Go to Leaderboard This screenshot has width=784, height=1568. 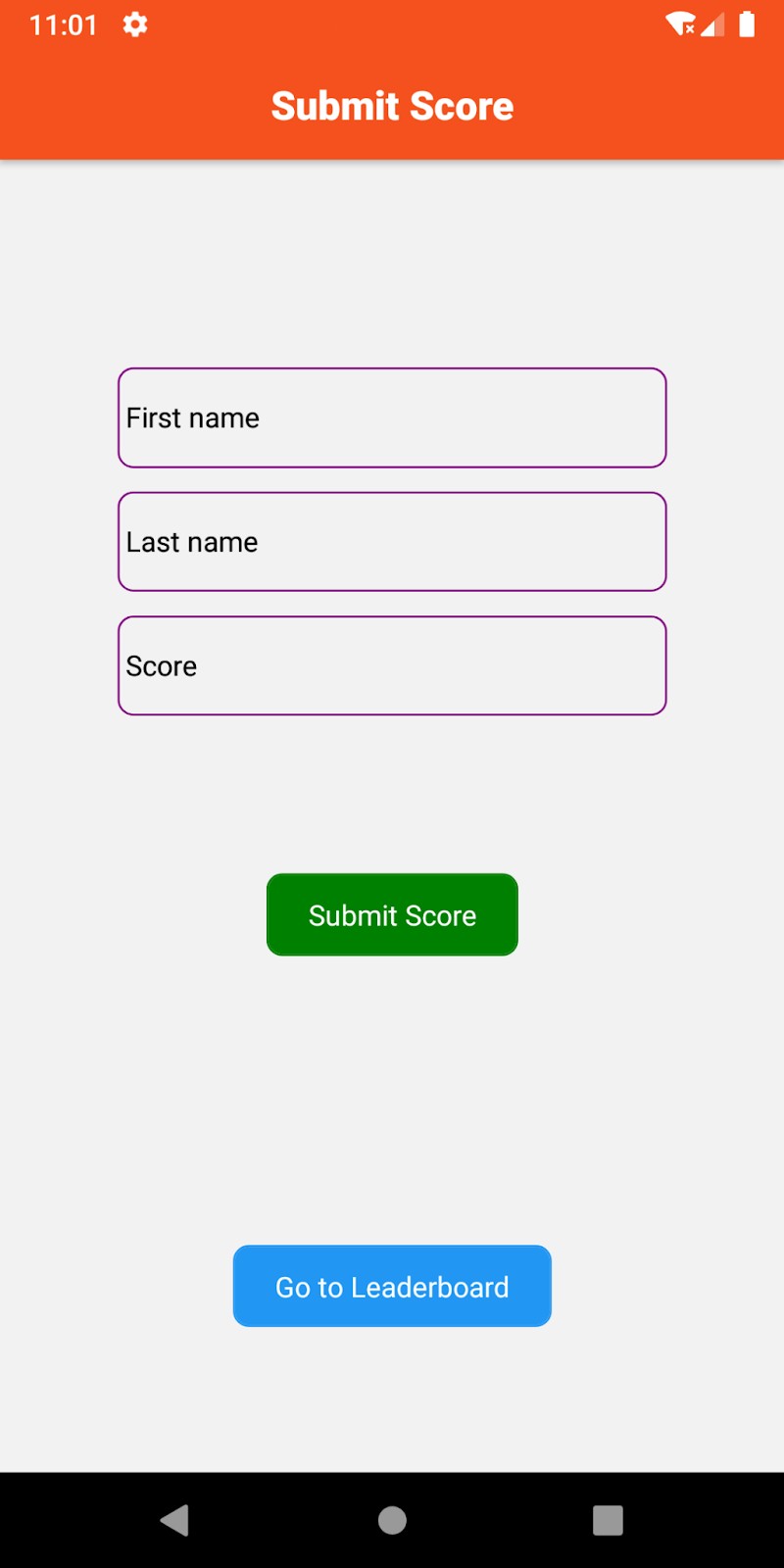392,1287
